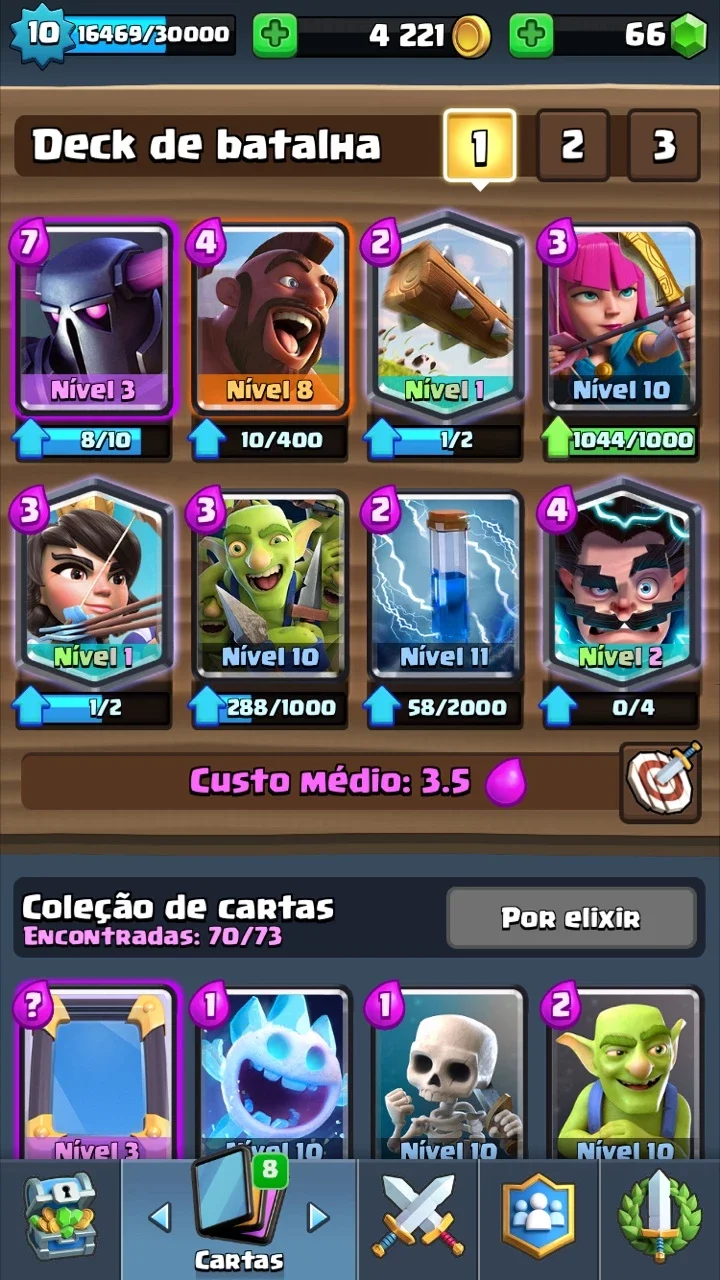Switch to battle deck 3
720x1280 pixels.
tap(663, 145)
